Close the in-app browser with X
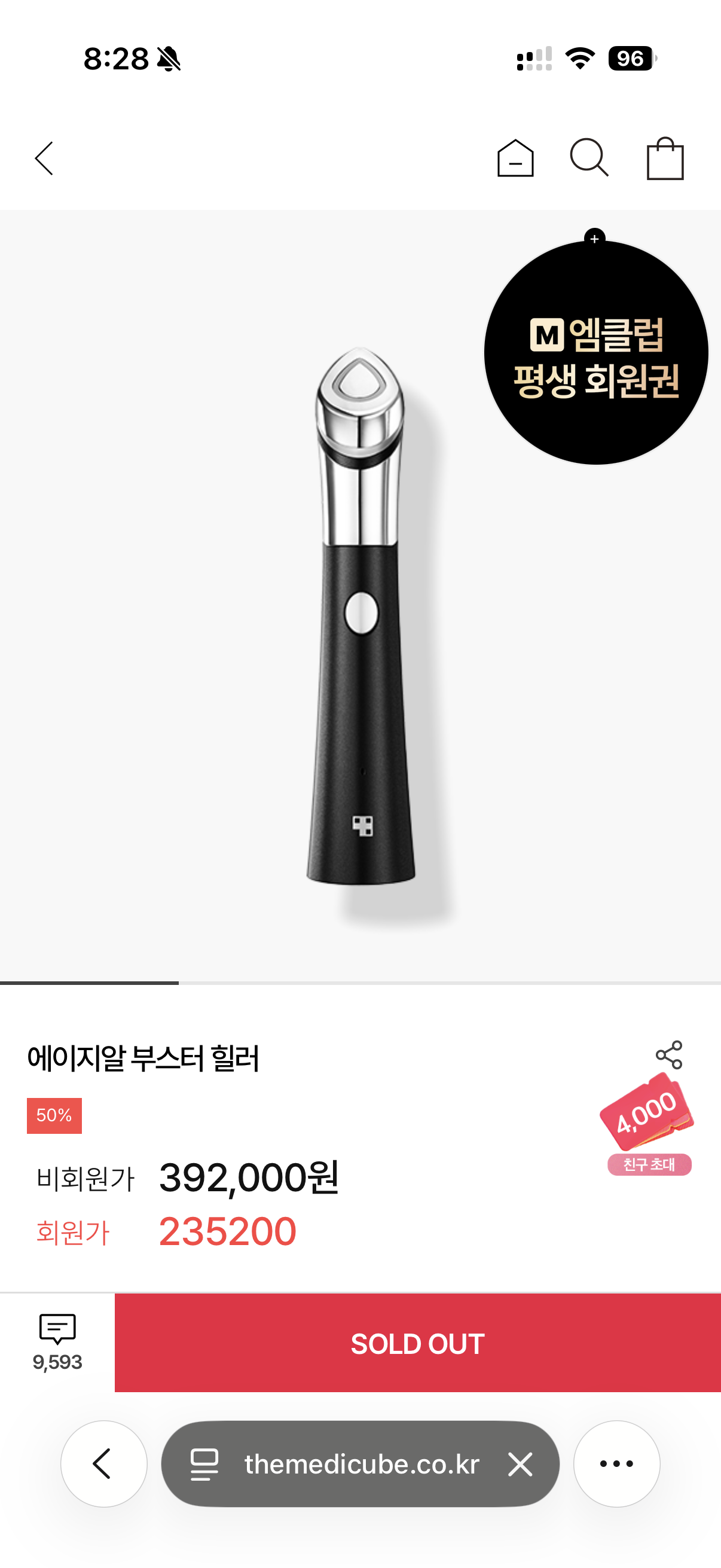This screenshot has height=1568, width=721. (x=520, y=1463)
